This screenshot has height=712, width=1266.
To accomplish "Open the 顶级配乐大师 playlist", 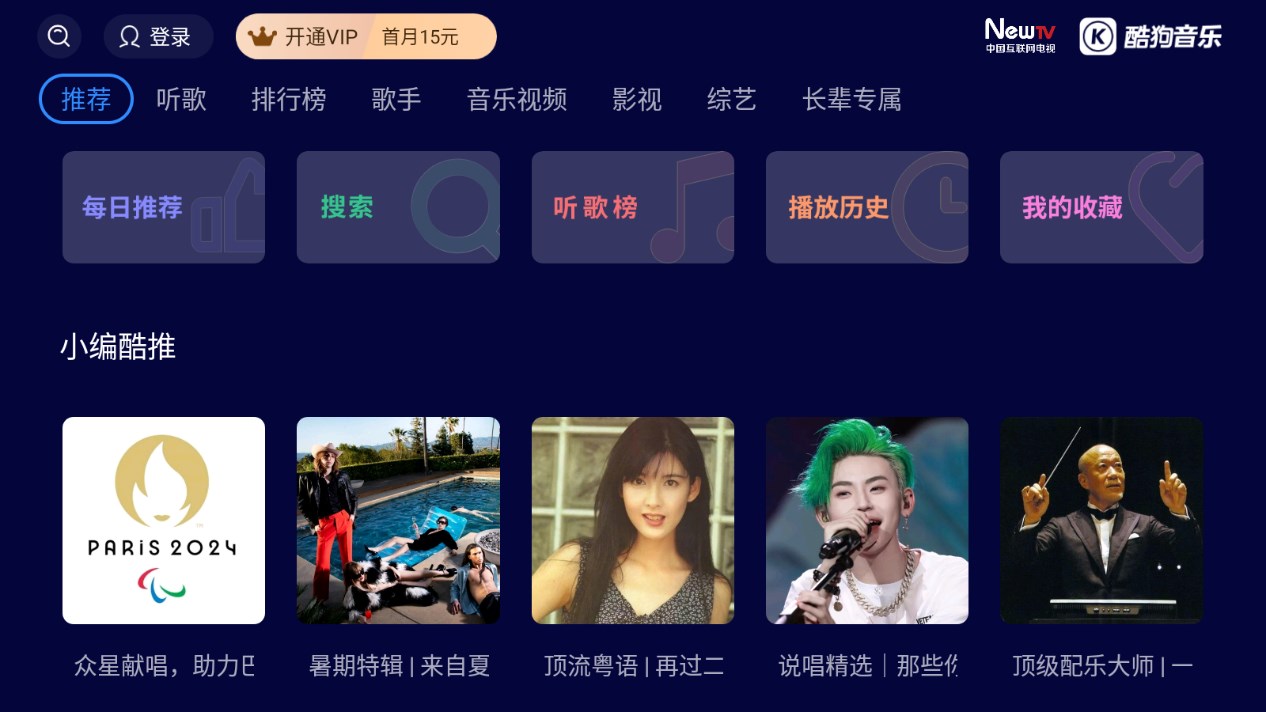I will pos(1101,520).
